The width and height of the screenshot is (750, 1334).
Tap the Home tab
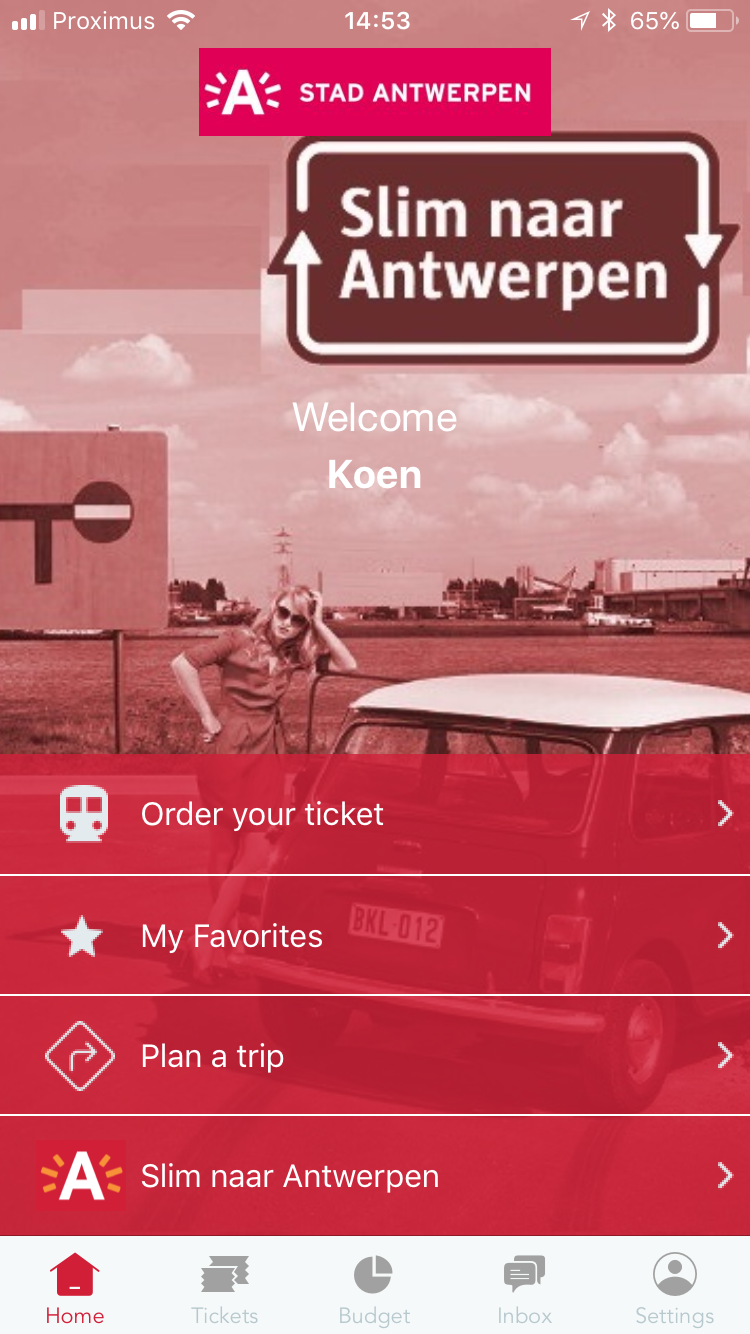pos(75,1288)
